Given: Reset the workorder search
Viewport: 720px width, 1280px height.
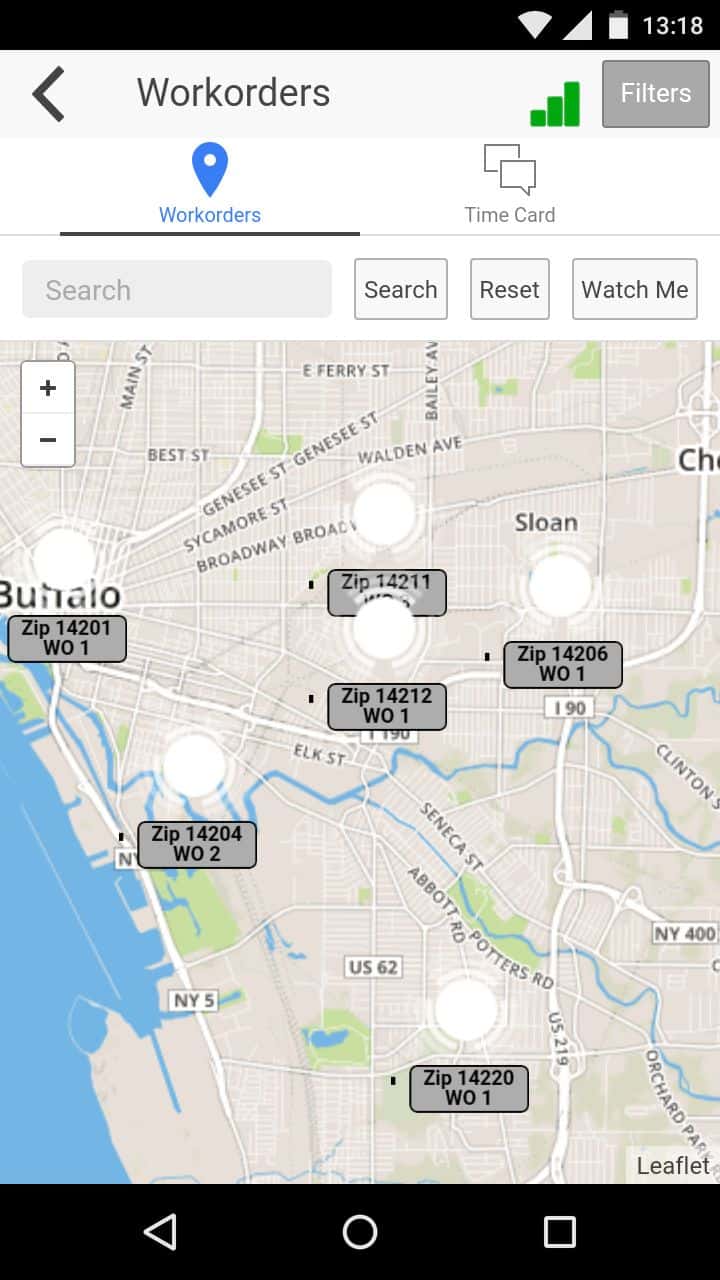Looking at the screenshot, I should click(x=509, y=290).
